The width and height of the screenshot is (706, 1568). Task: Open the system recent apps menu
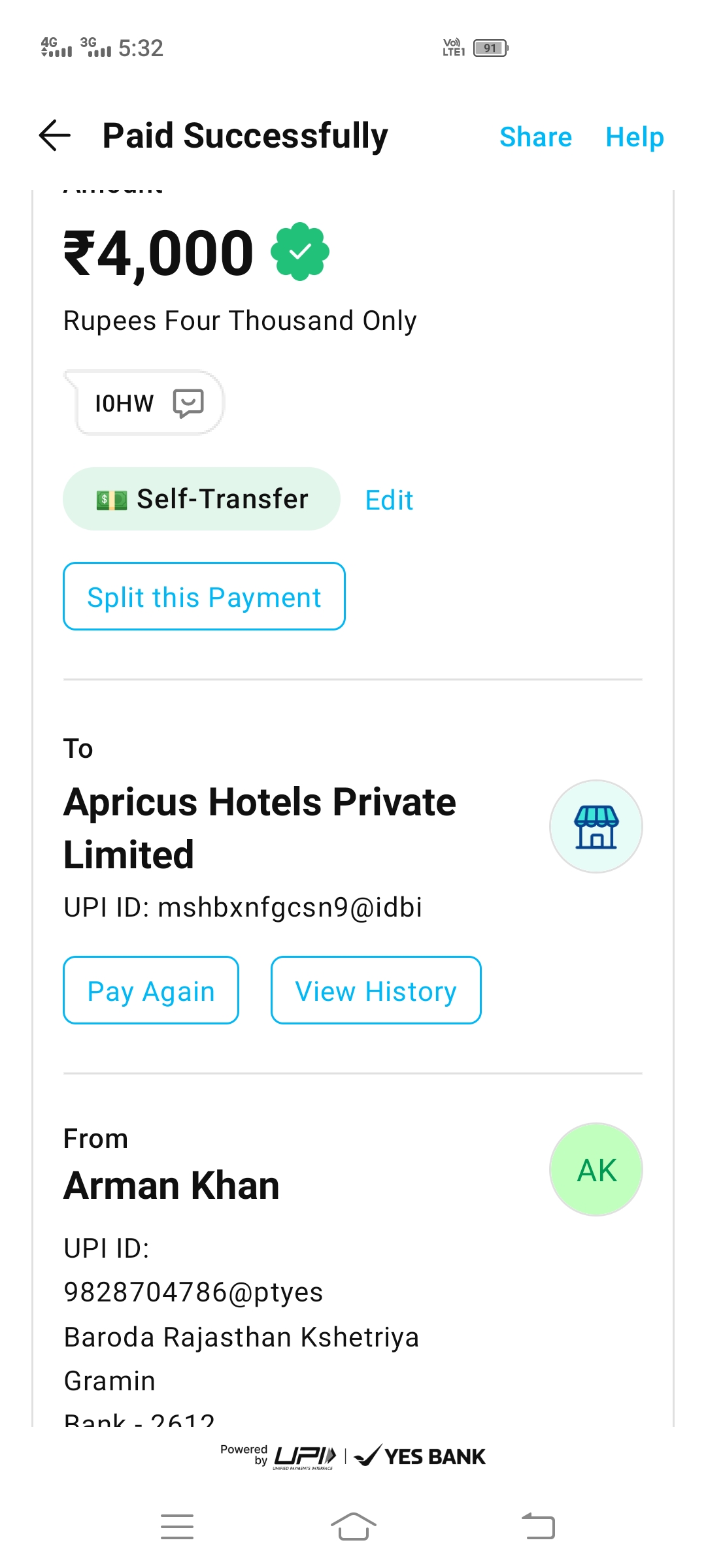177,1527
